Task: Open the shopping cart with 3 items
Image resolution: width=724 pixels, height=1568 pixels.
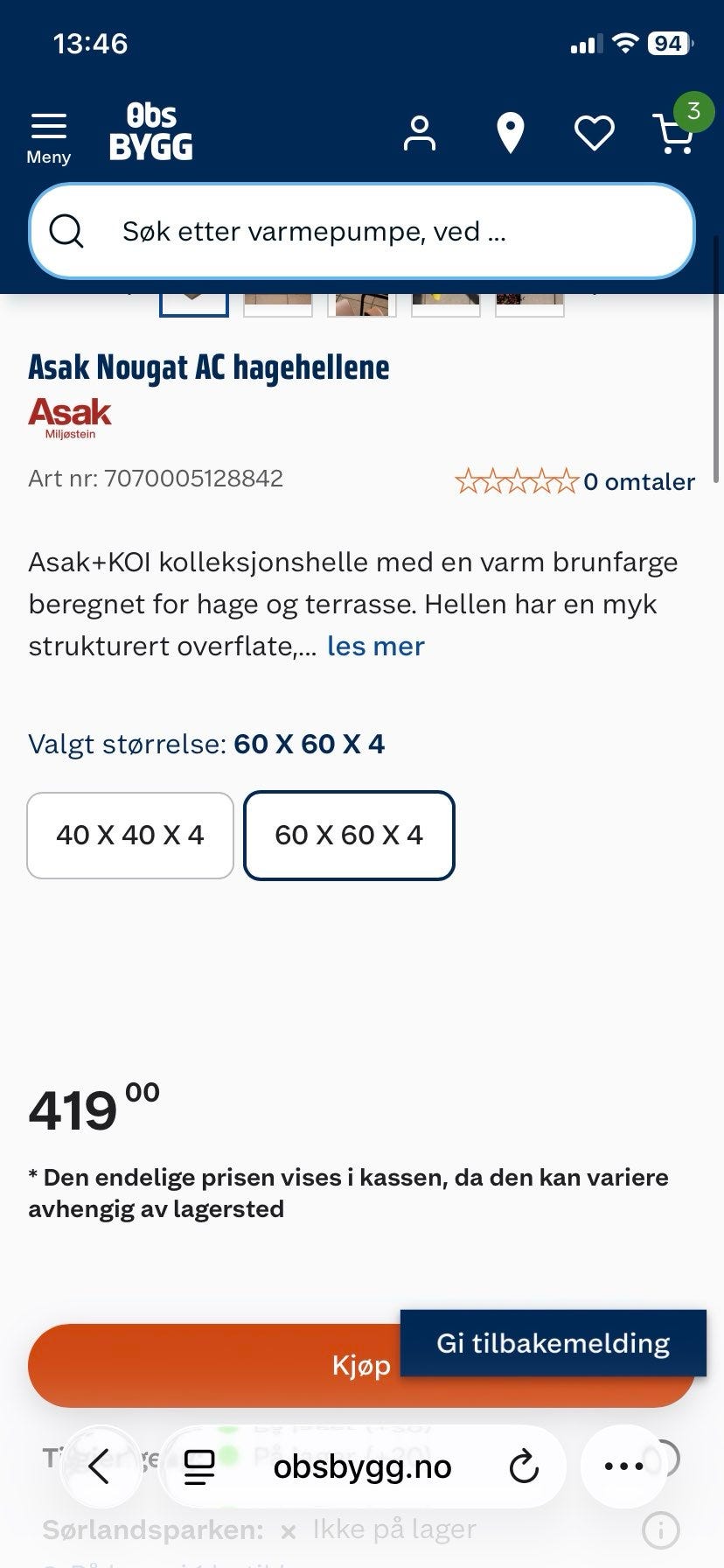Action: [x=673, y=133]
